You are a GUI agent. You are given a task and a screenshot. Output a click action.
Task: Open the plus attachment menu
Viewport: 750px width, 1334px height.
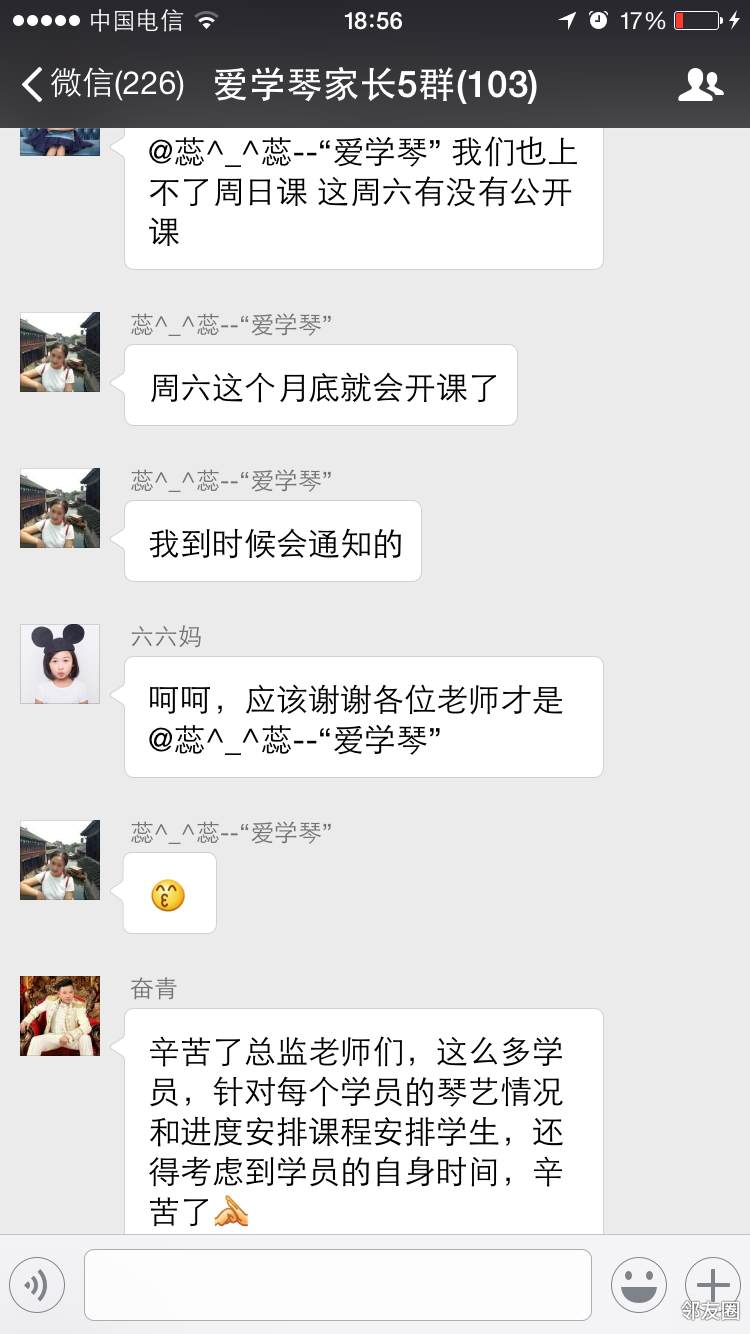712,1284
